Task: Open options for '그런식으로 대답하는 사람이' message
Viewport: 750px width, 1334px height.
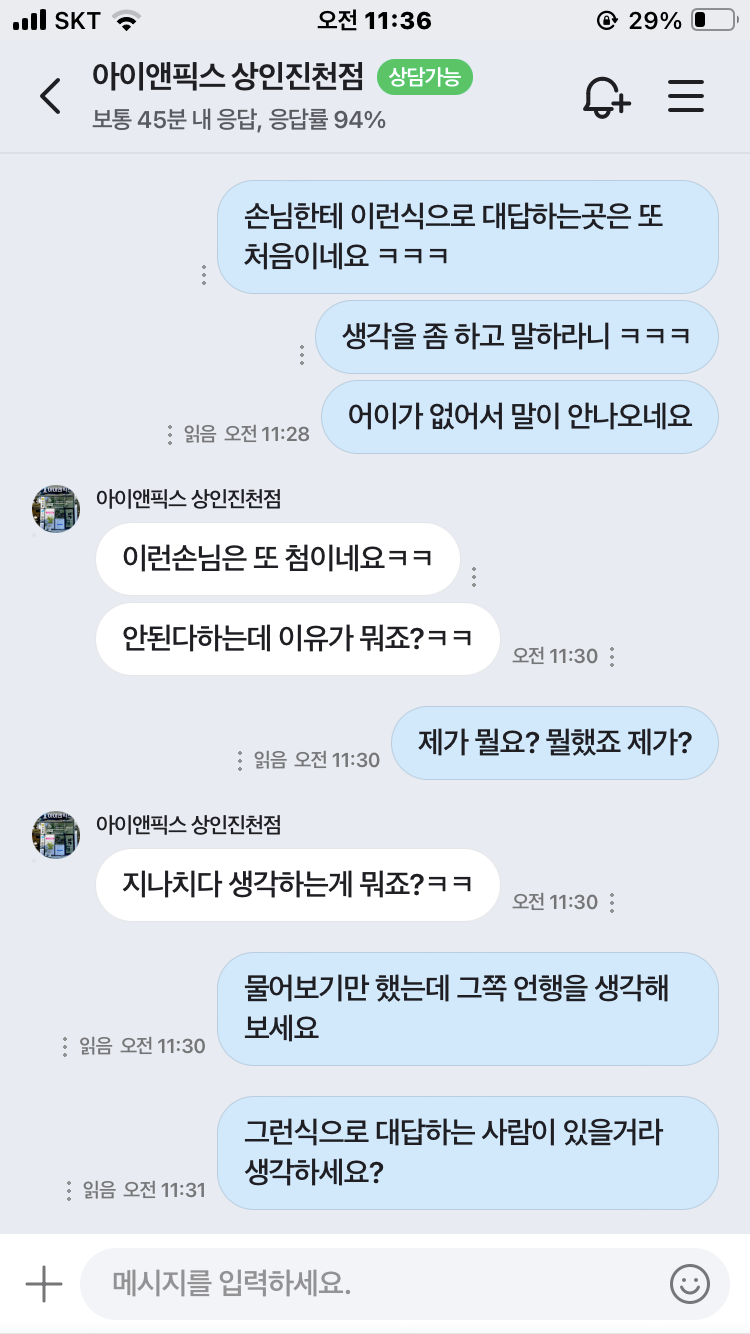Action: click(68, 1190)
